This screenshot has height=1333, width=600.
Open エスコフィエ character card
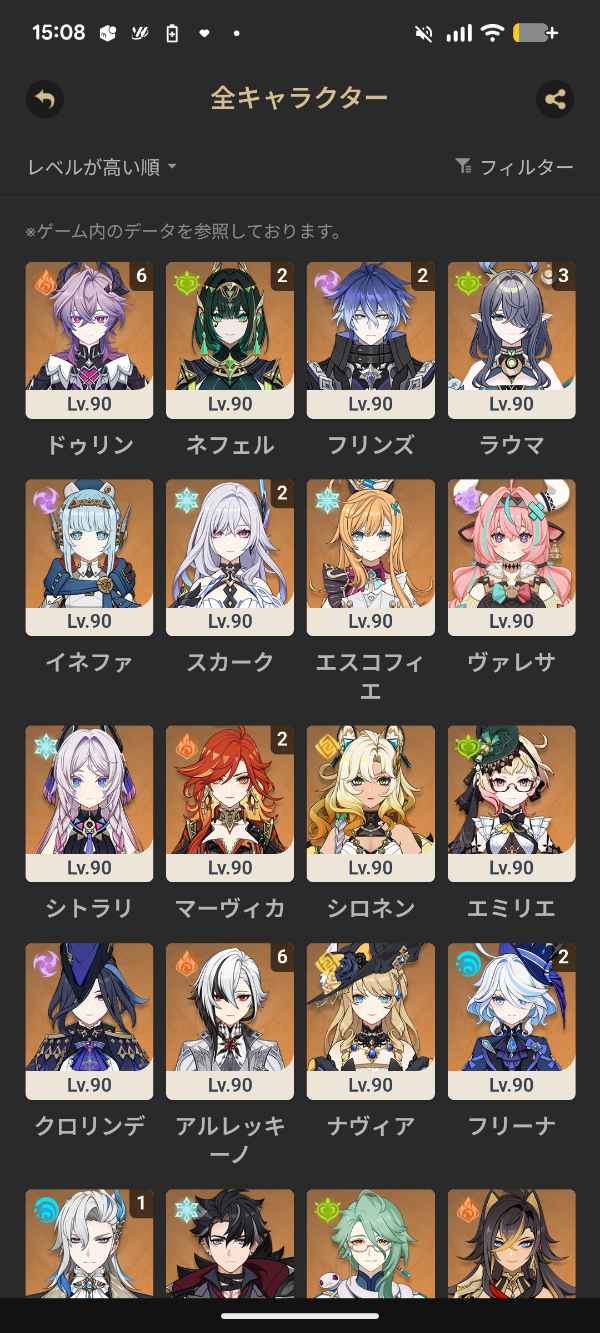pos(370,557)
